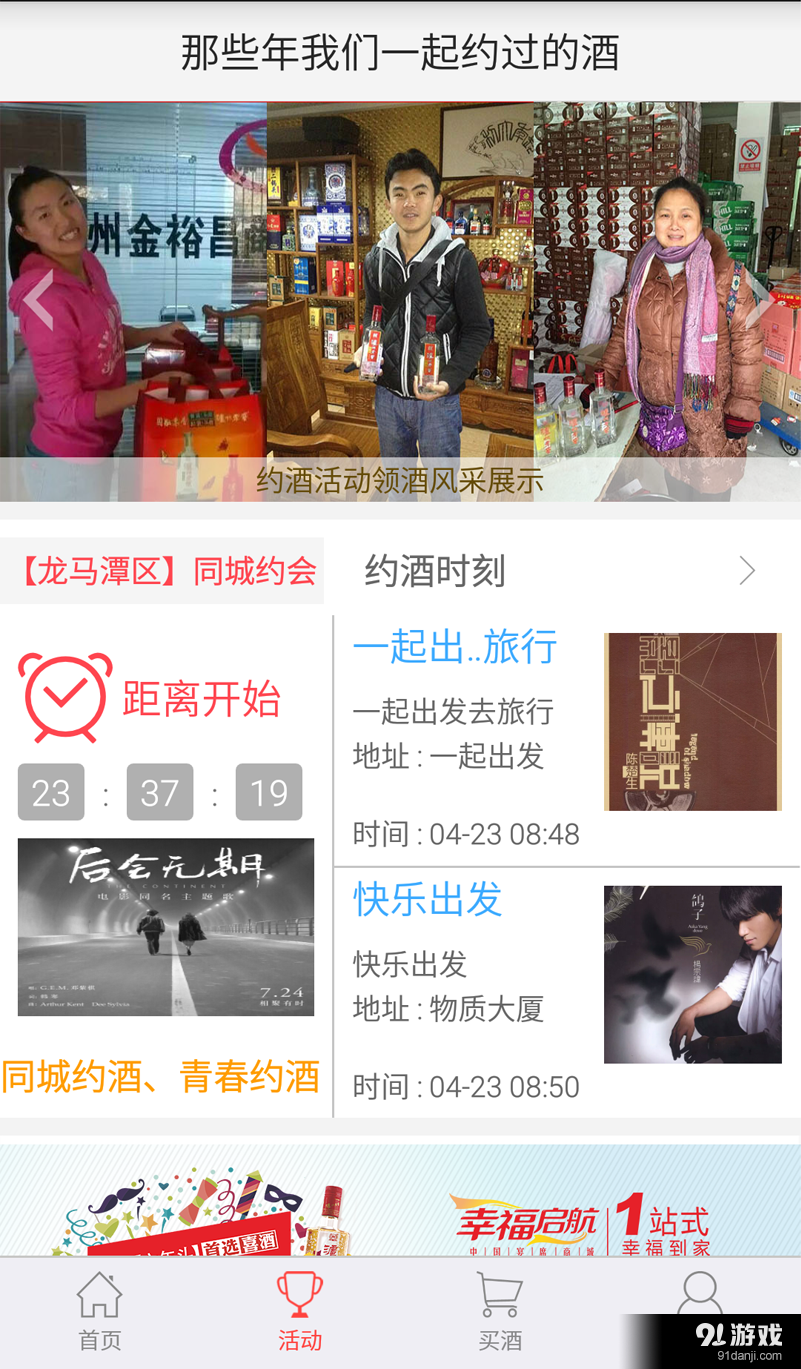Click the album cover beside 一起出..旅行
This screenshot has height=1369, width=801.
(691, 721)
